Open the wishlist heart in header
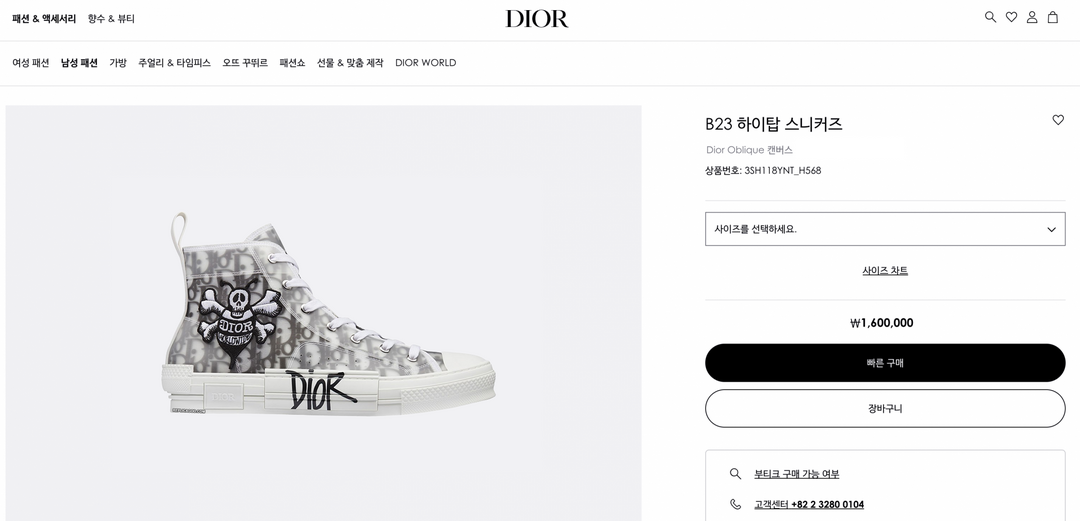Screen dimensions: 1080x521 tap(1011, 17)
